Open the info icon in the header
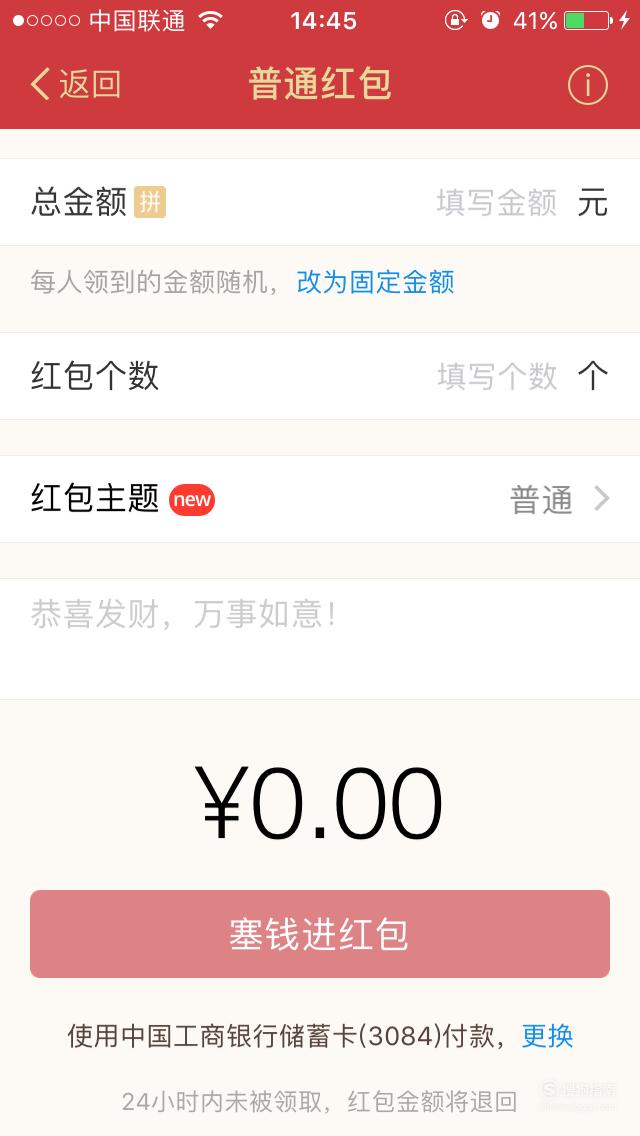 pyautogui.click(x=587, y=85)
